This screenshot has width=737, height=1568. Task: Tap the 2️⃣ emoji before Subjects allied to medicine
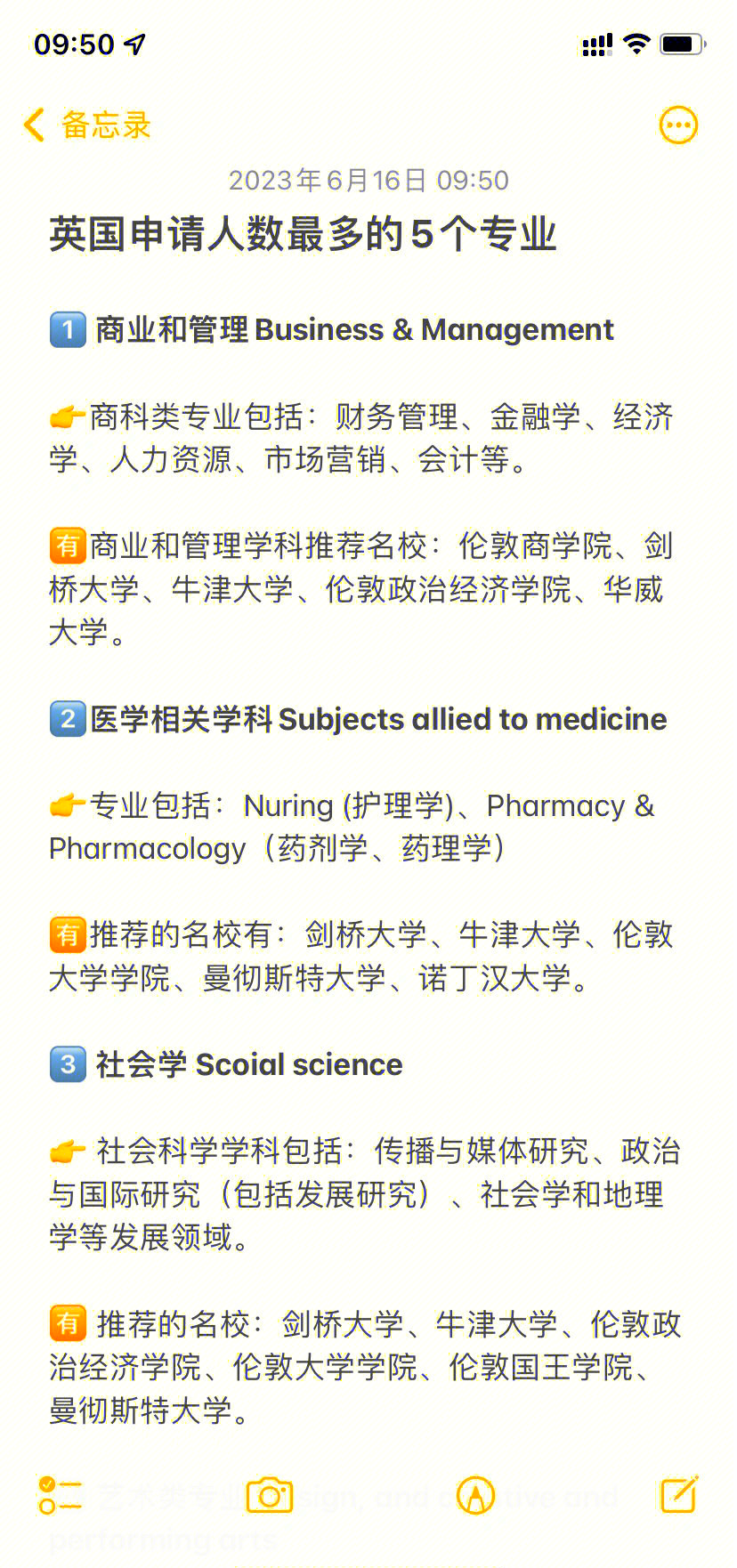(x=68, y=719)
